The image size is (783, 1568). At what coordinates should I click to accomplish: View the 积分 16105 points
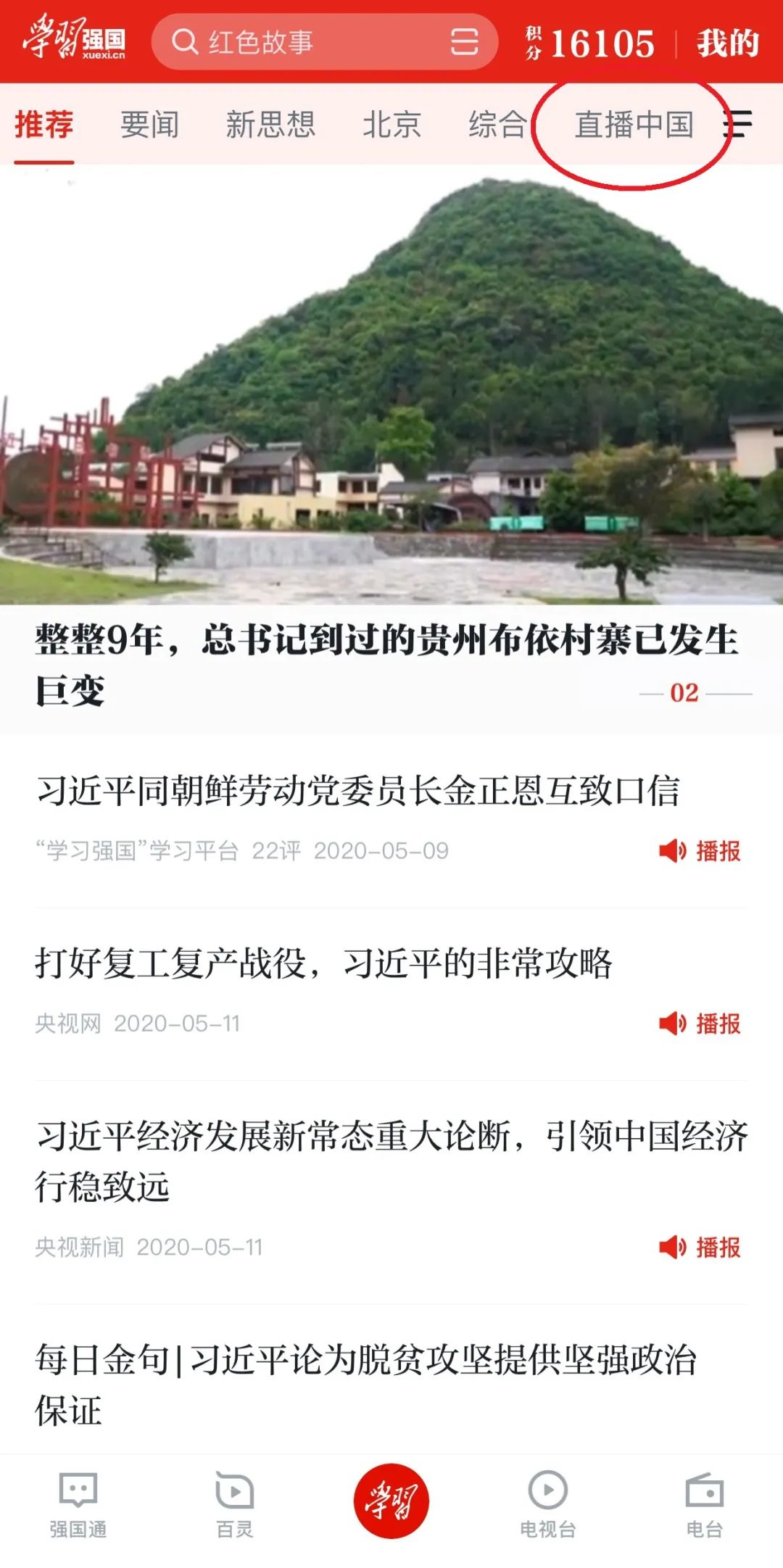tap(591, 43)
